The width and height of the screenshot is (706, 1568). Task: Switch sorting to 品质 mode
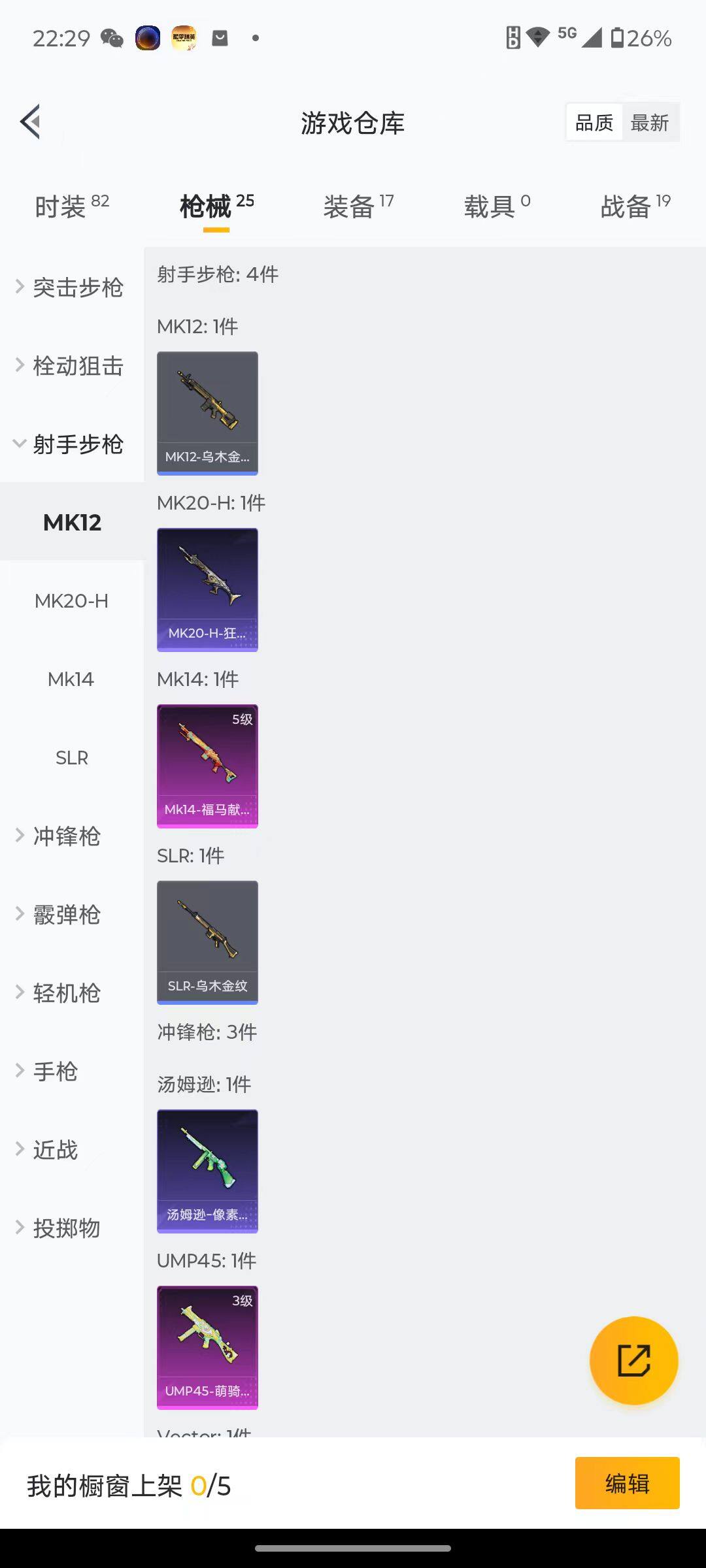pyautogui.click(x=593, y=122)
